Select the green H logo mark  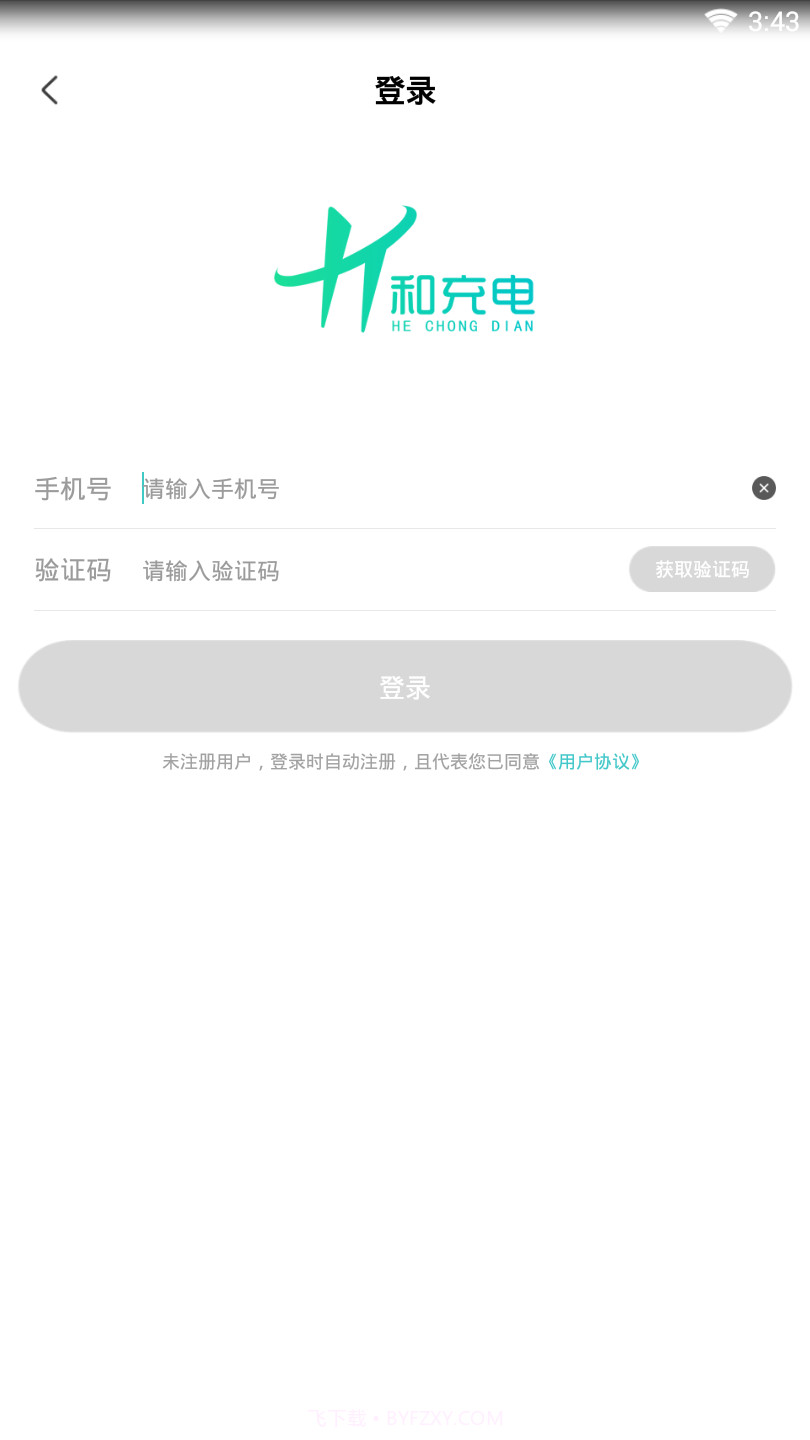(345, 265)
